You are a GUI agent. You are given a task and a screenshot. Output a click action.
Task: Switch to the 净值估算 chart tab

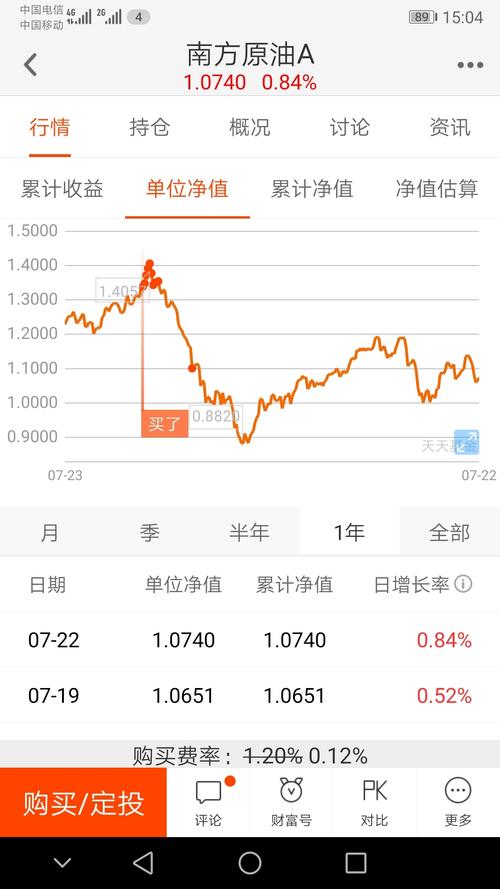[x=437, y=189]
